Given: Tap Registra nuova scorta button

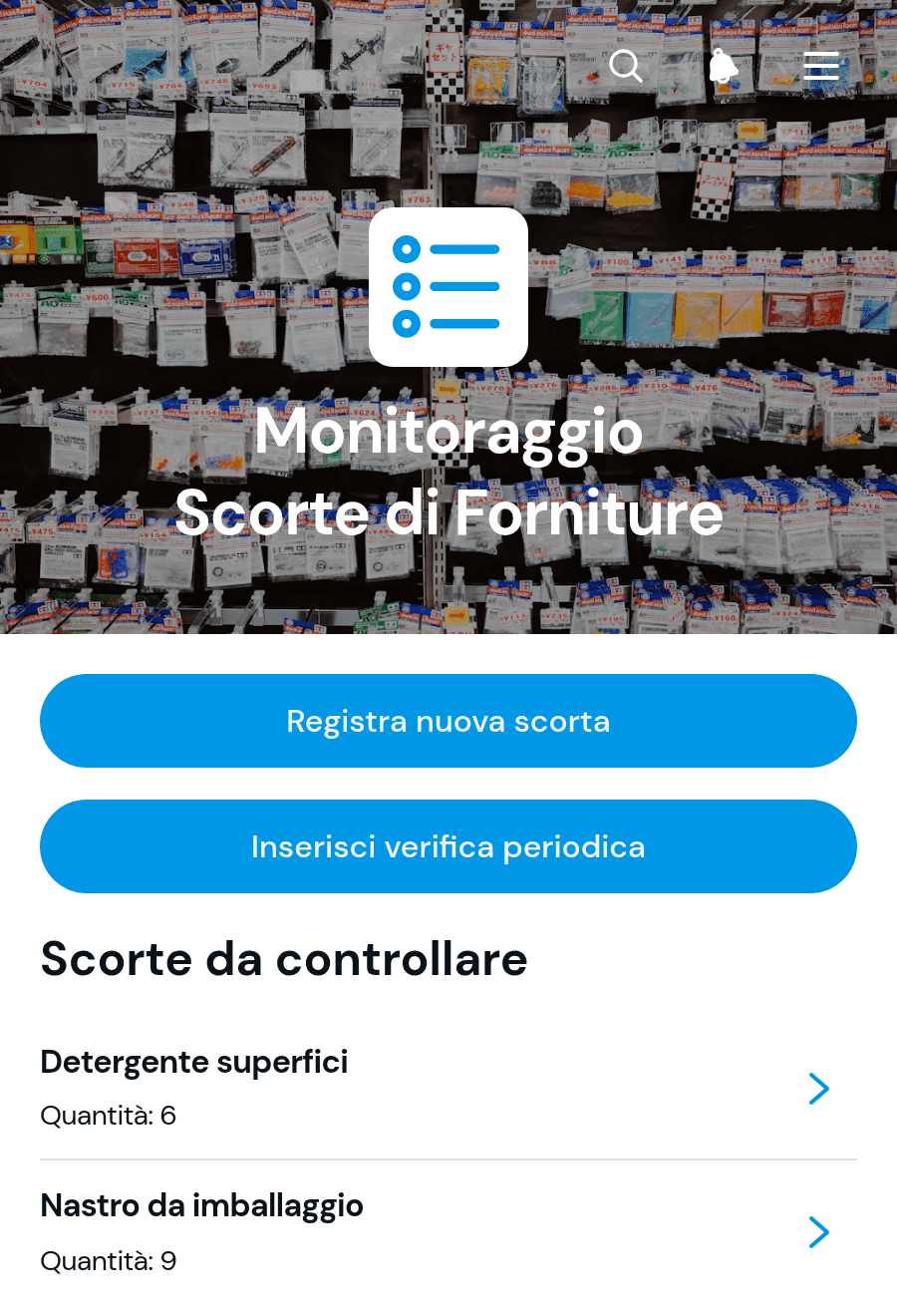Looking at the screenshot, I should (x=448, y=721).
